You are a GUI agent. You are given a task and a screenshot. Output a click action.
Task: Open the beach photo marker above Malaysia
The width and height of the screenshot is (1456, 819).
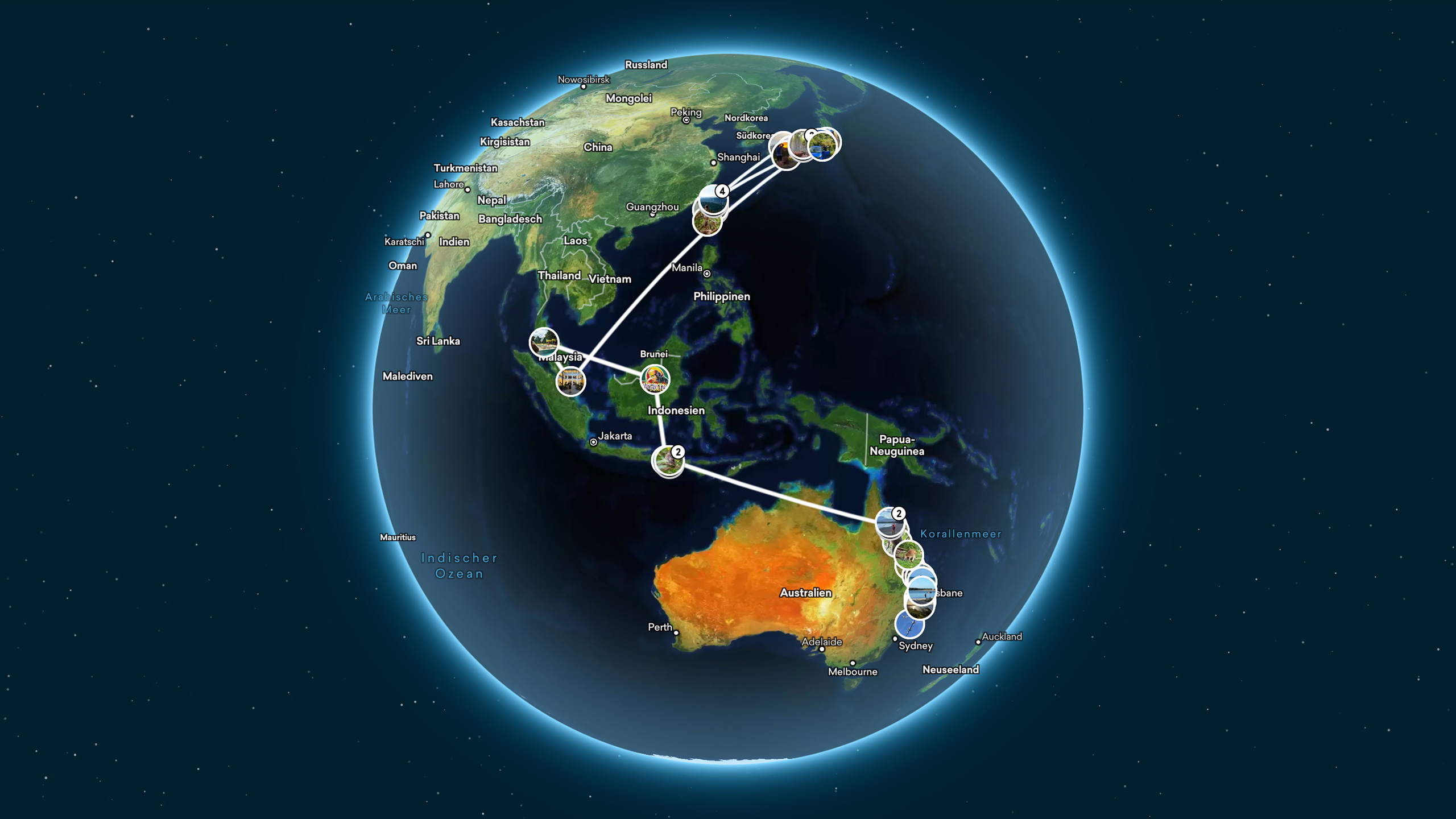click(544, 342)
